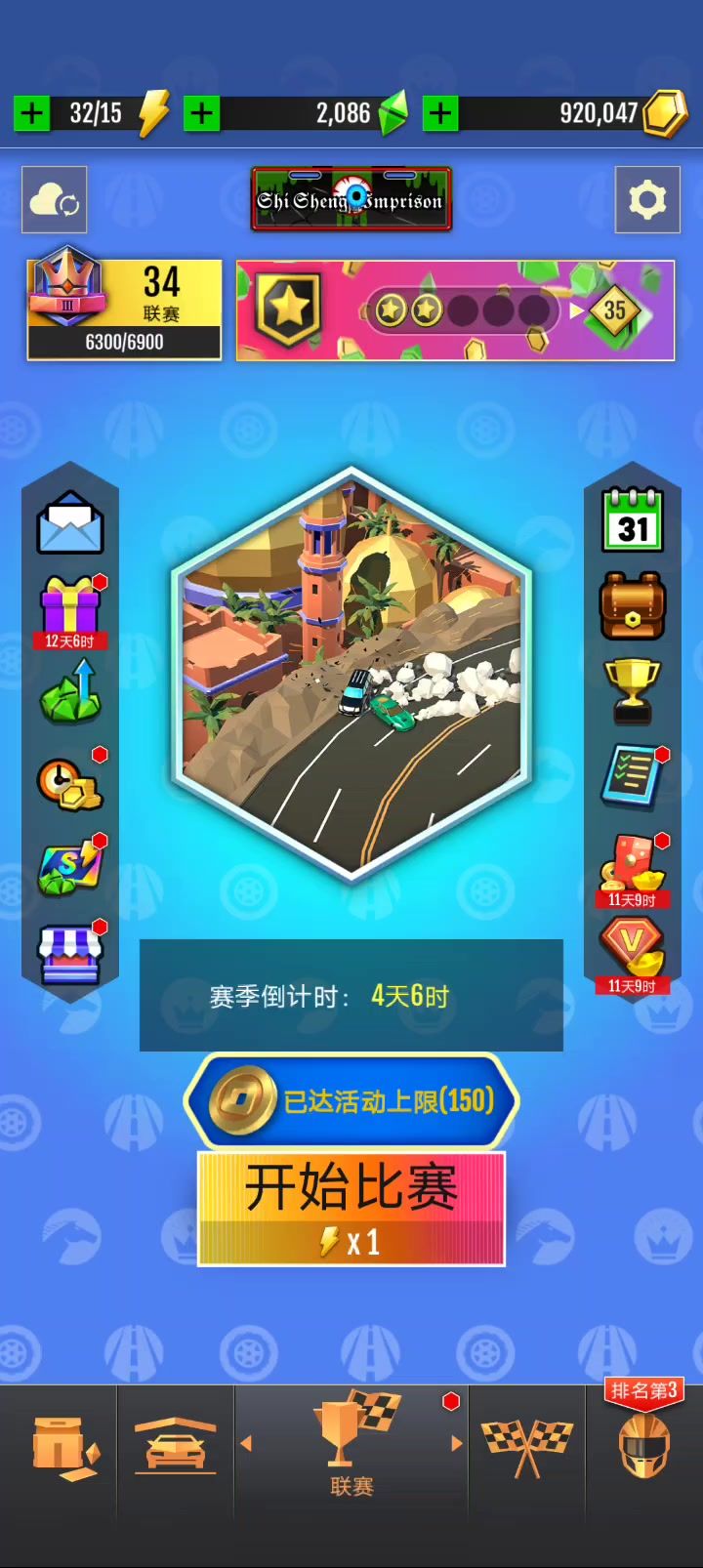The image size is (703, 1568).
Task: Switch to the garage car tab
Action: click(x=176, y=1445)
